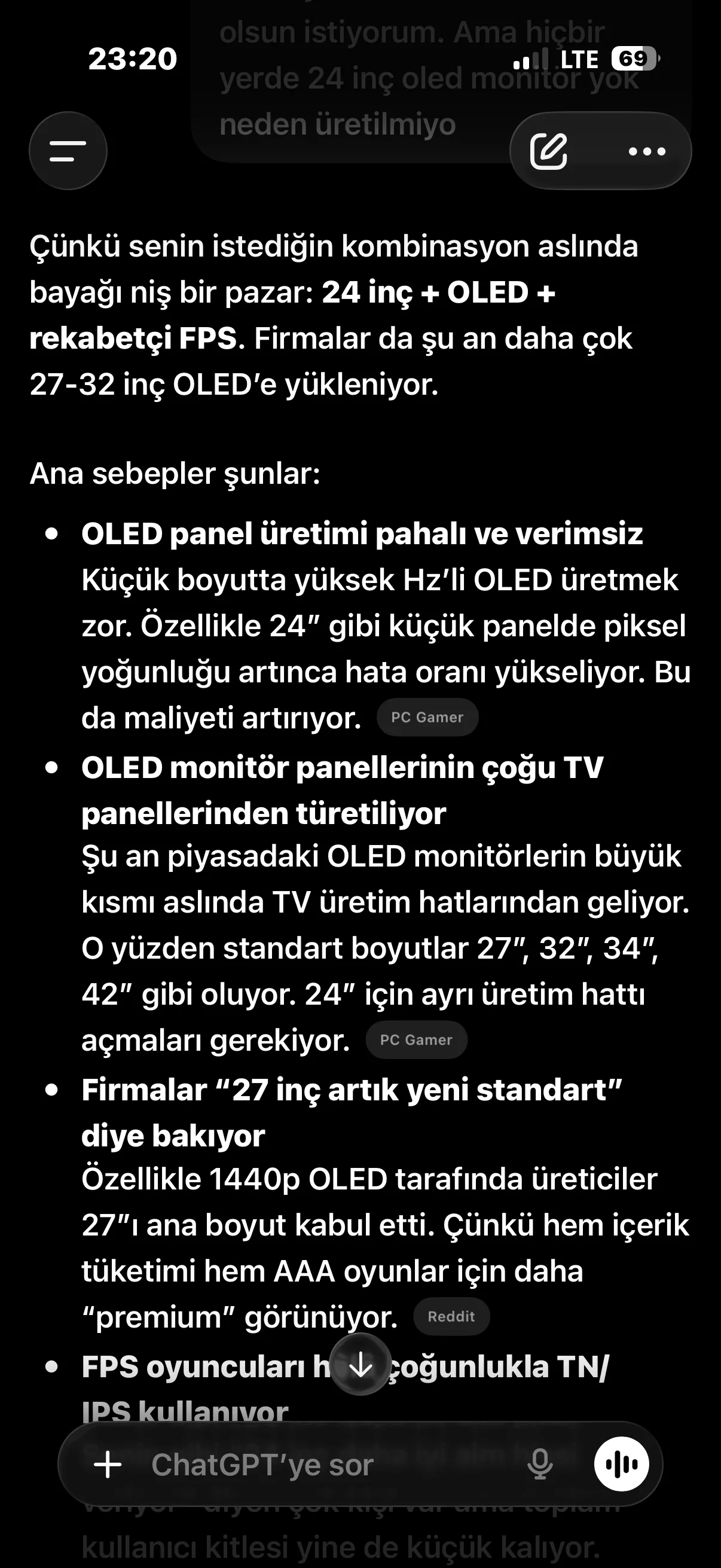Open the sidebar menu button
The height and width of the screenshot is (1568, 721).
[x=68, y=151]
